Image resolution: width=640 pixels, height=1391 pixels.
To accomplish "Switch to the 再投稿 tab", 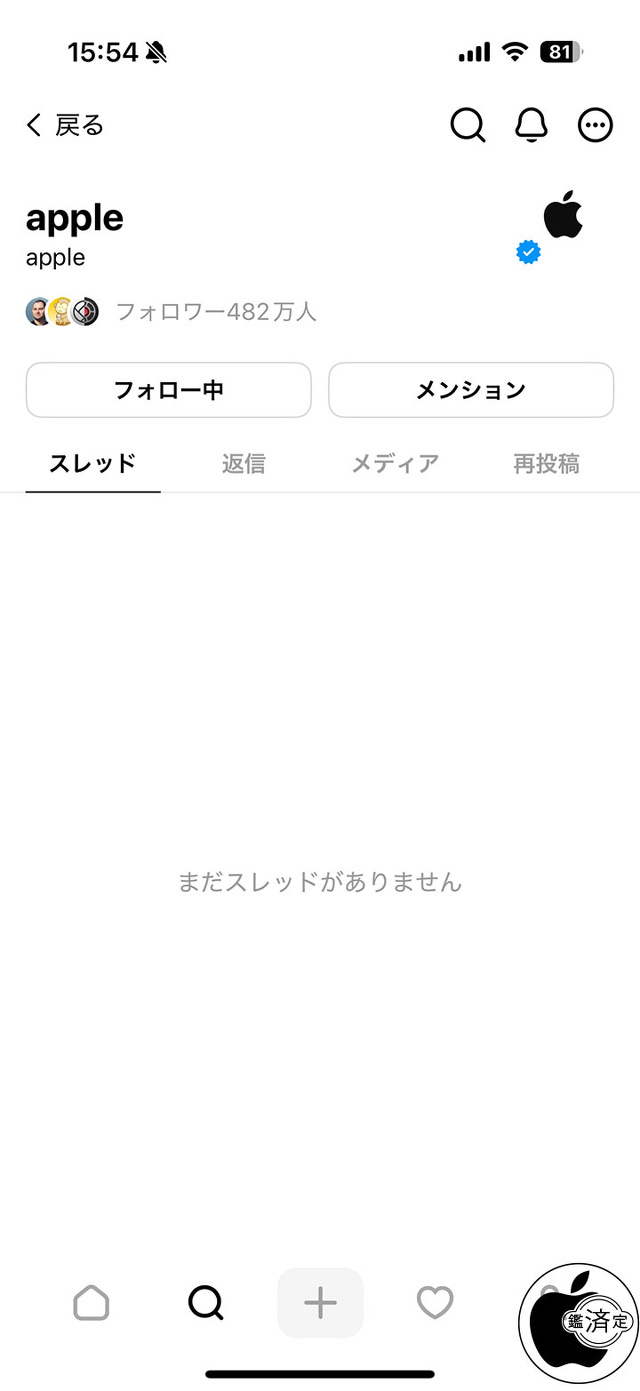I will pyautogui.click(x=546, y=463).
